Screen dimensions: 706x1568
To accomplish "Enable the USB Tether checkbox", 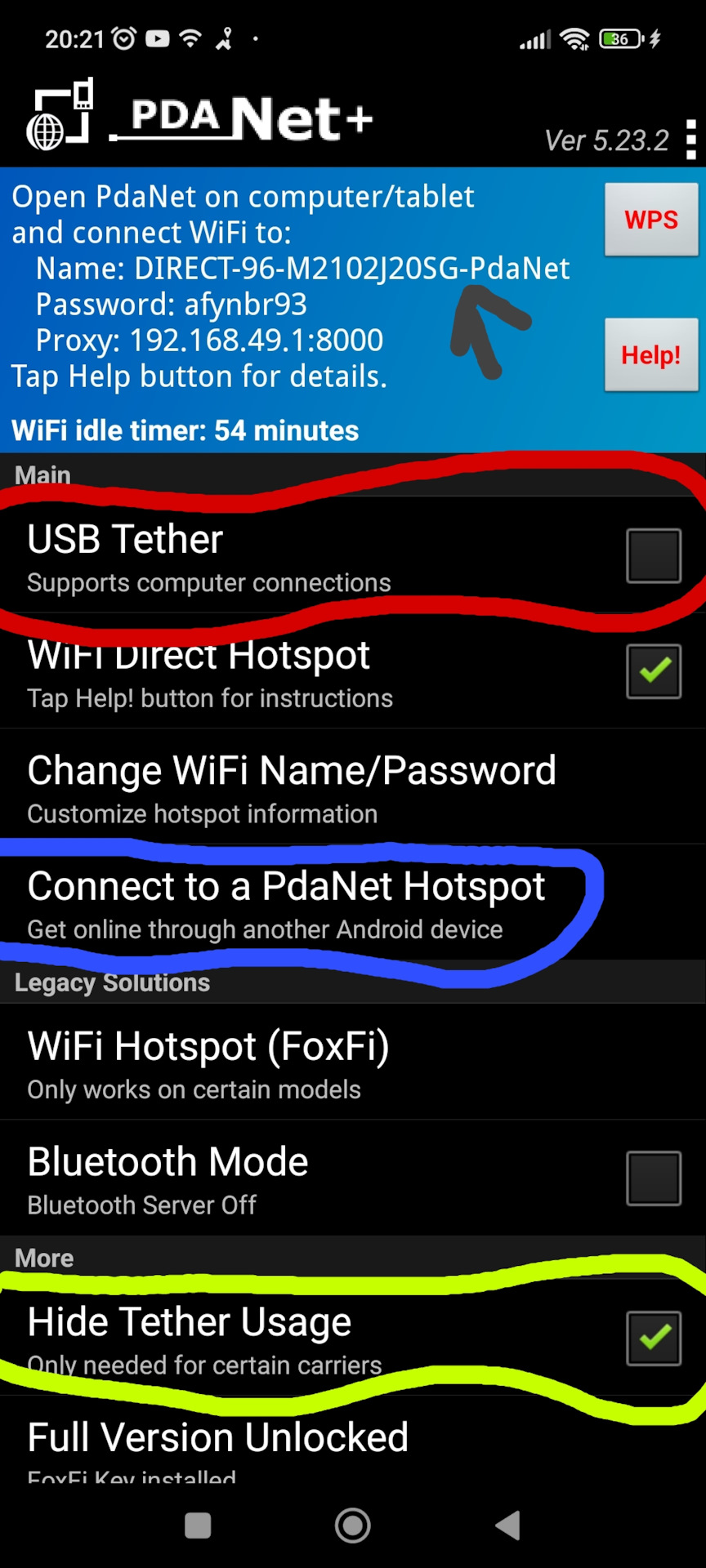I will (x=653, y=555).
